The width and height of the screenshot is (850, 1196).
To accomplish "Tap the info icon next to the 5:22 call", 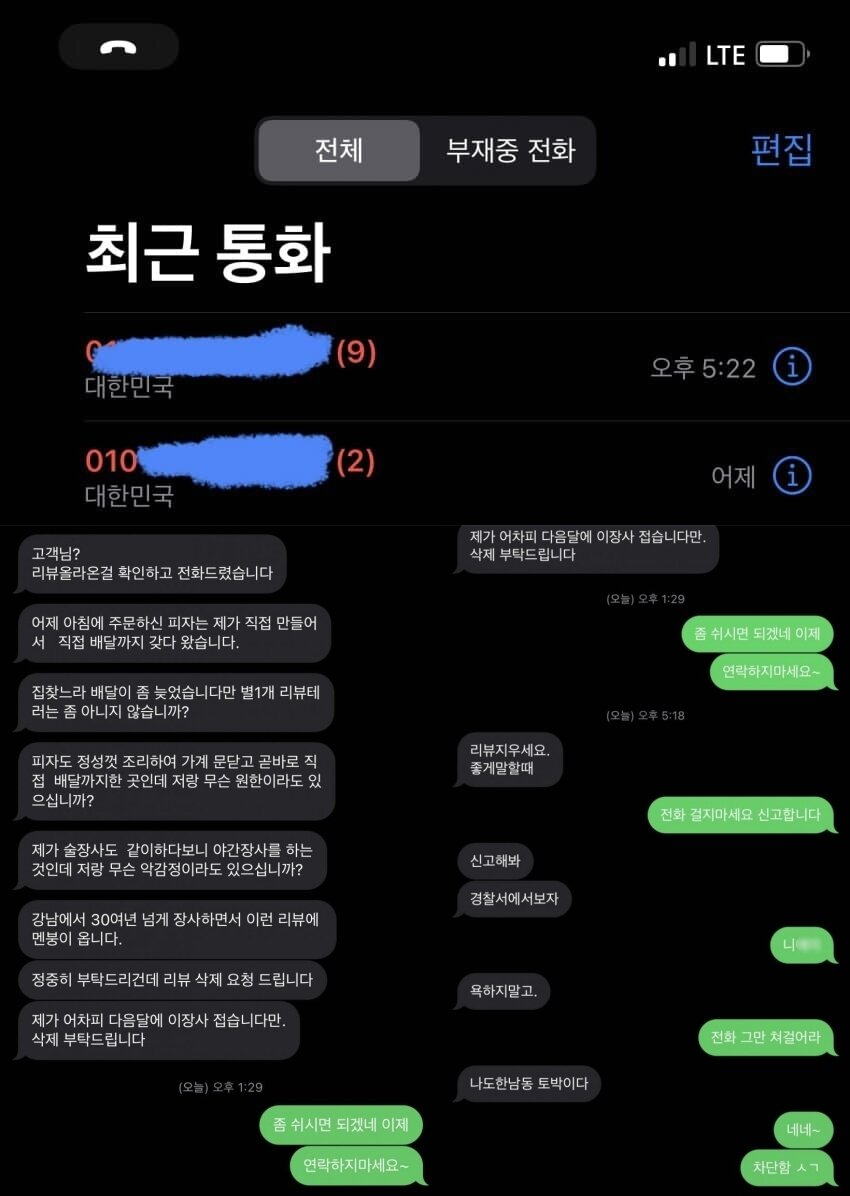I will tap(791, 366).
